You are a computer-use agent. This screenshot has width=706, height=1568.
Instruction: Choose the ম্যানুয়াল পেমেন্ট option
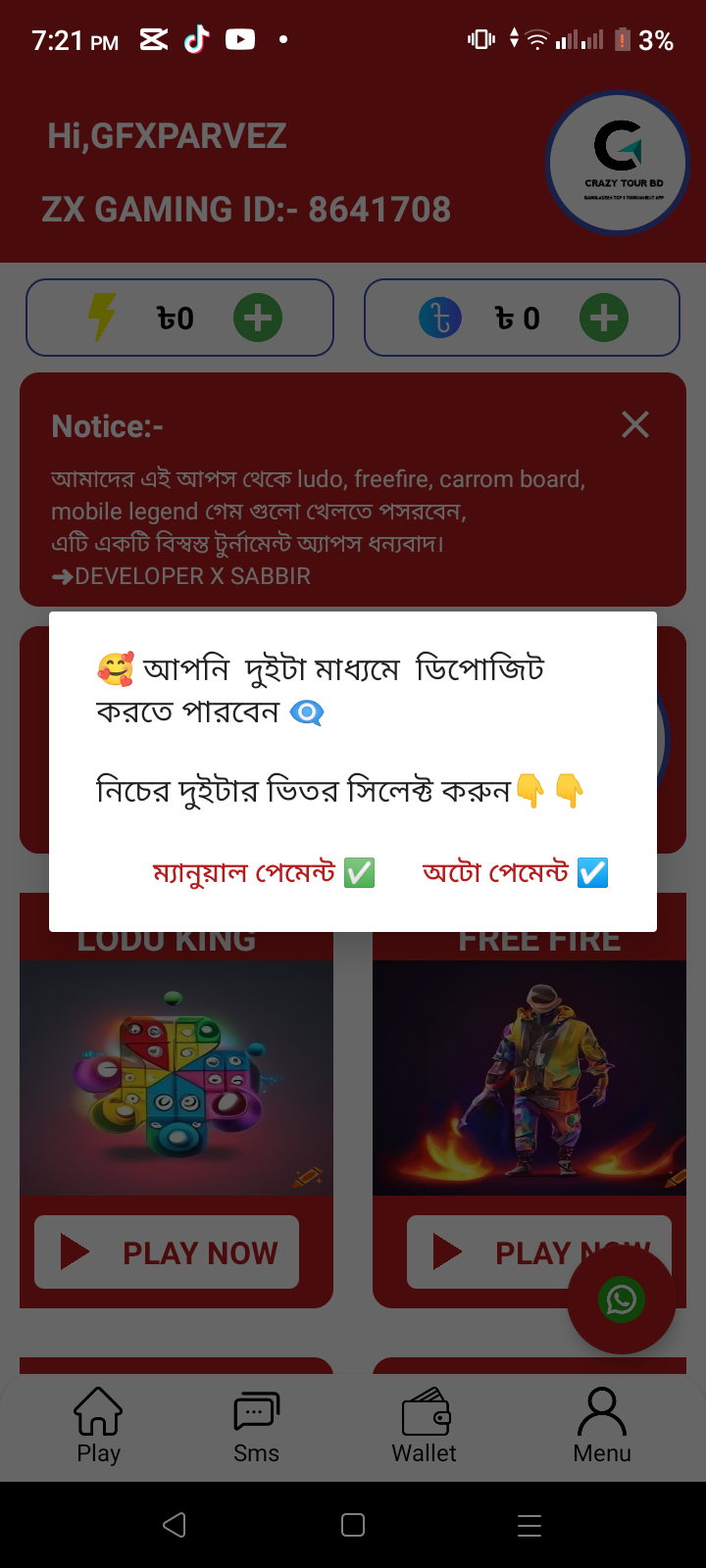coord(264,872)
